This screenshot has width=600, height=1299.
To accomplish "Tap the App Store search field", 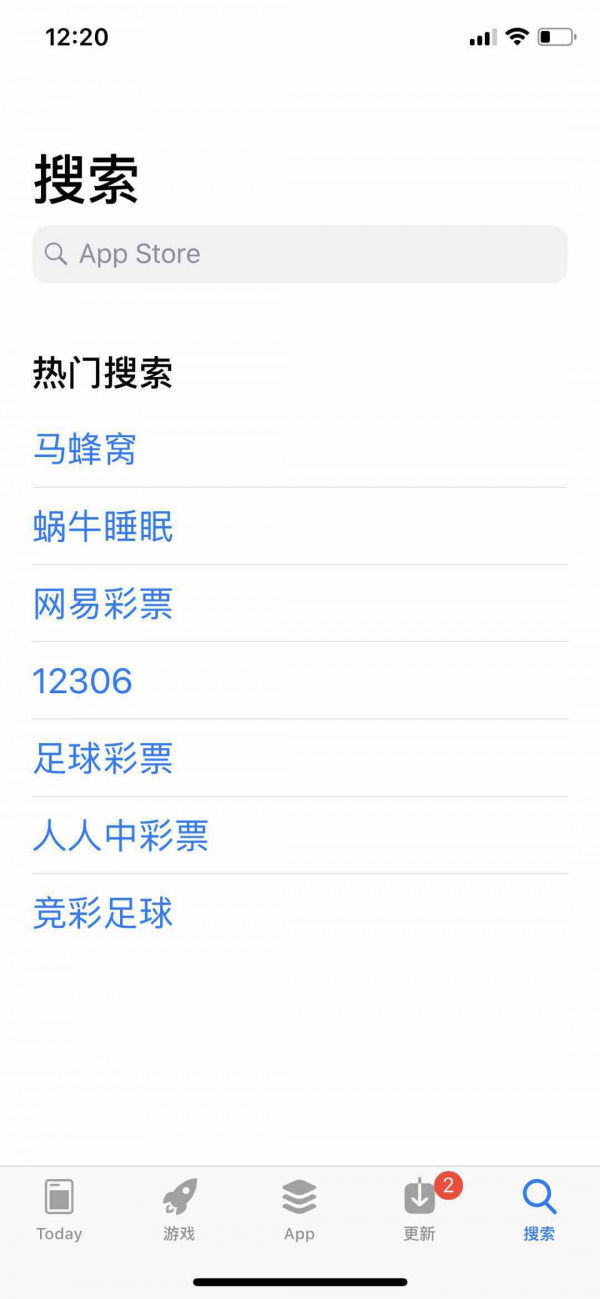I will click(x=300, y=254).
